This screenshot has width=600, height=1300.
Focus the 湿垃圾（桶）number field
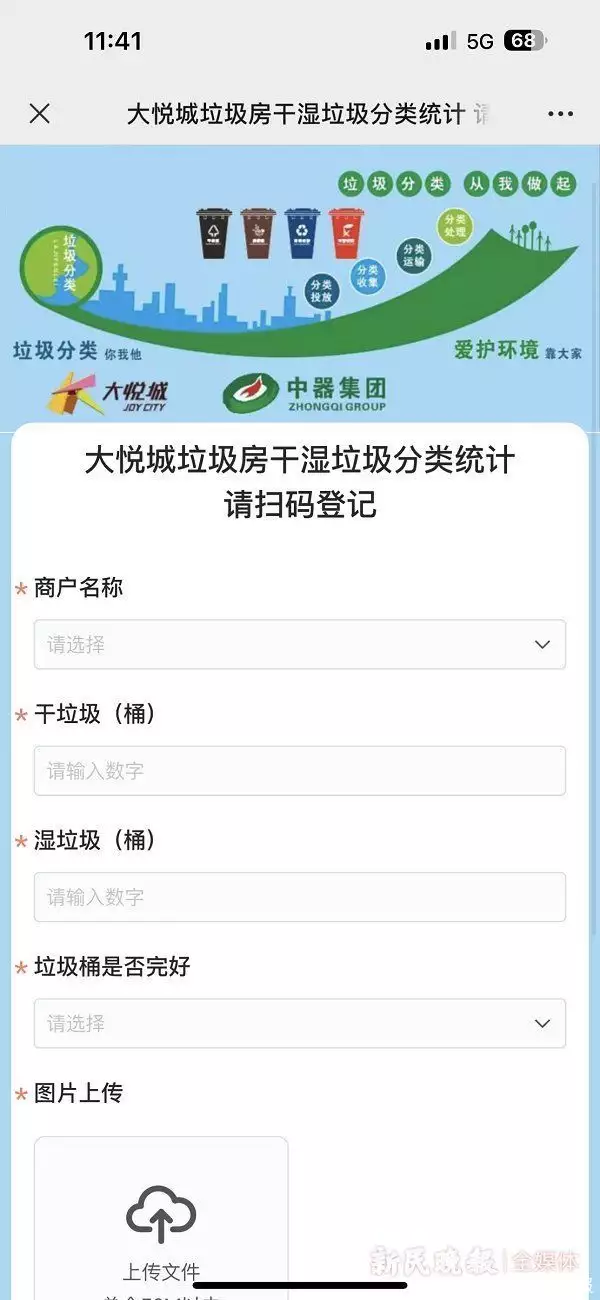tap(300, 897)
